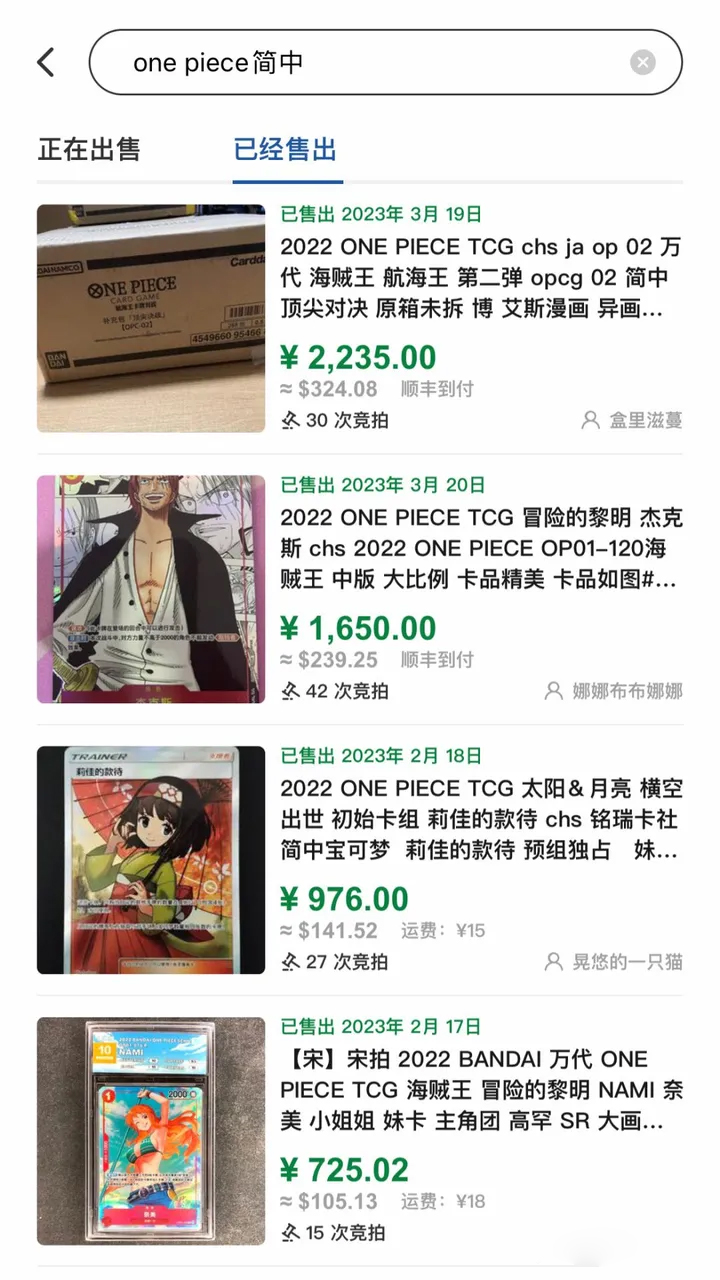Screen dimensions: 720x1280
Task: View the ¥976.00 莉佳的款待 card listing
Action: point(478,820)
